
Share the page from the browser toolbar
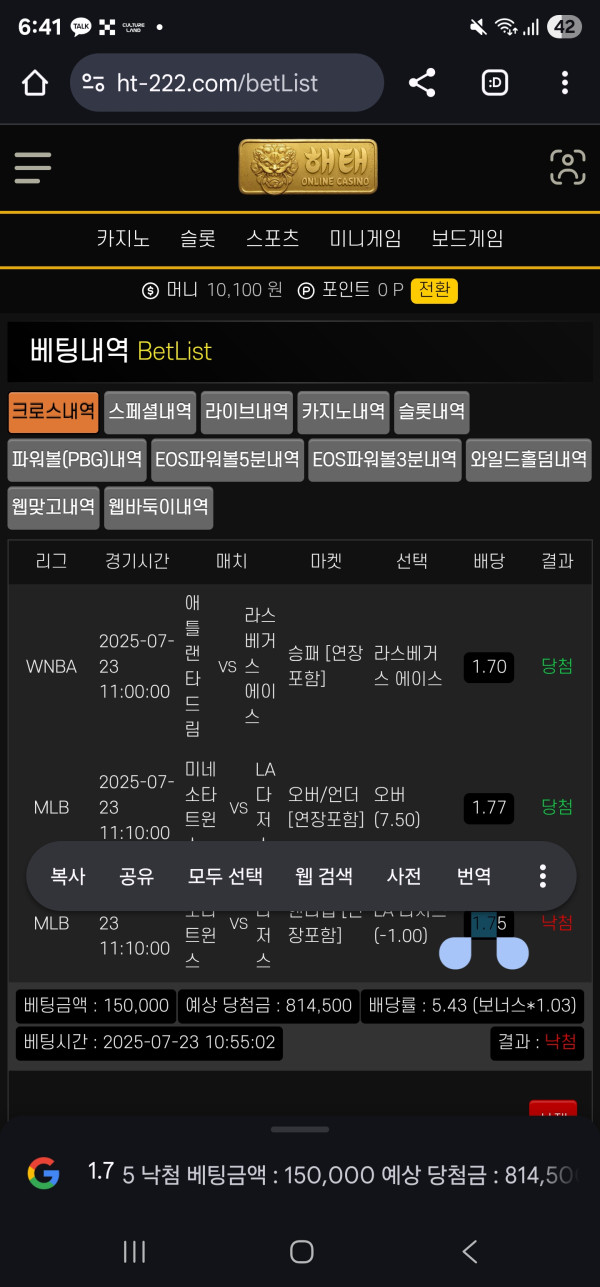[x=422, y=83]
